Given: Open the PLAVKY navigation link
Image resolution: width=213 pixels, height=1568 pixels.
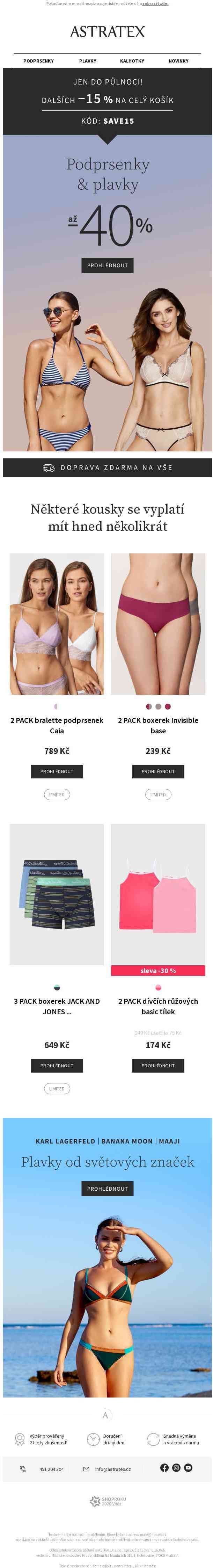Looking at the screenshot, I should (88, 61).
